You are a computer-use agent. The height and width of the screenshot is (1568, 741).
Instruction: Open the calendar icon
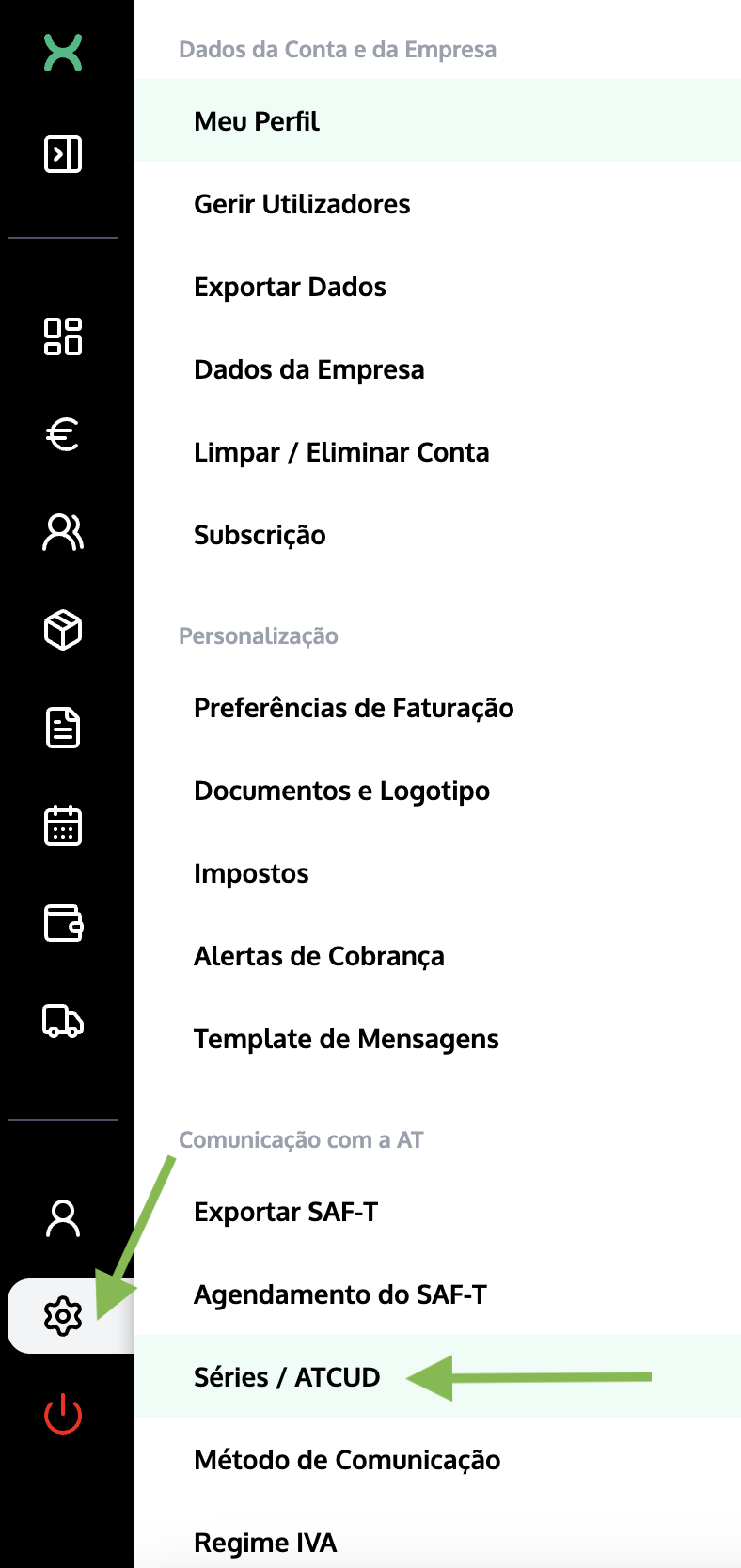[63, 825]
